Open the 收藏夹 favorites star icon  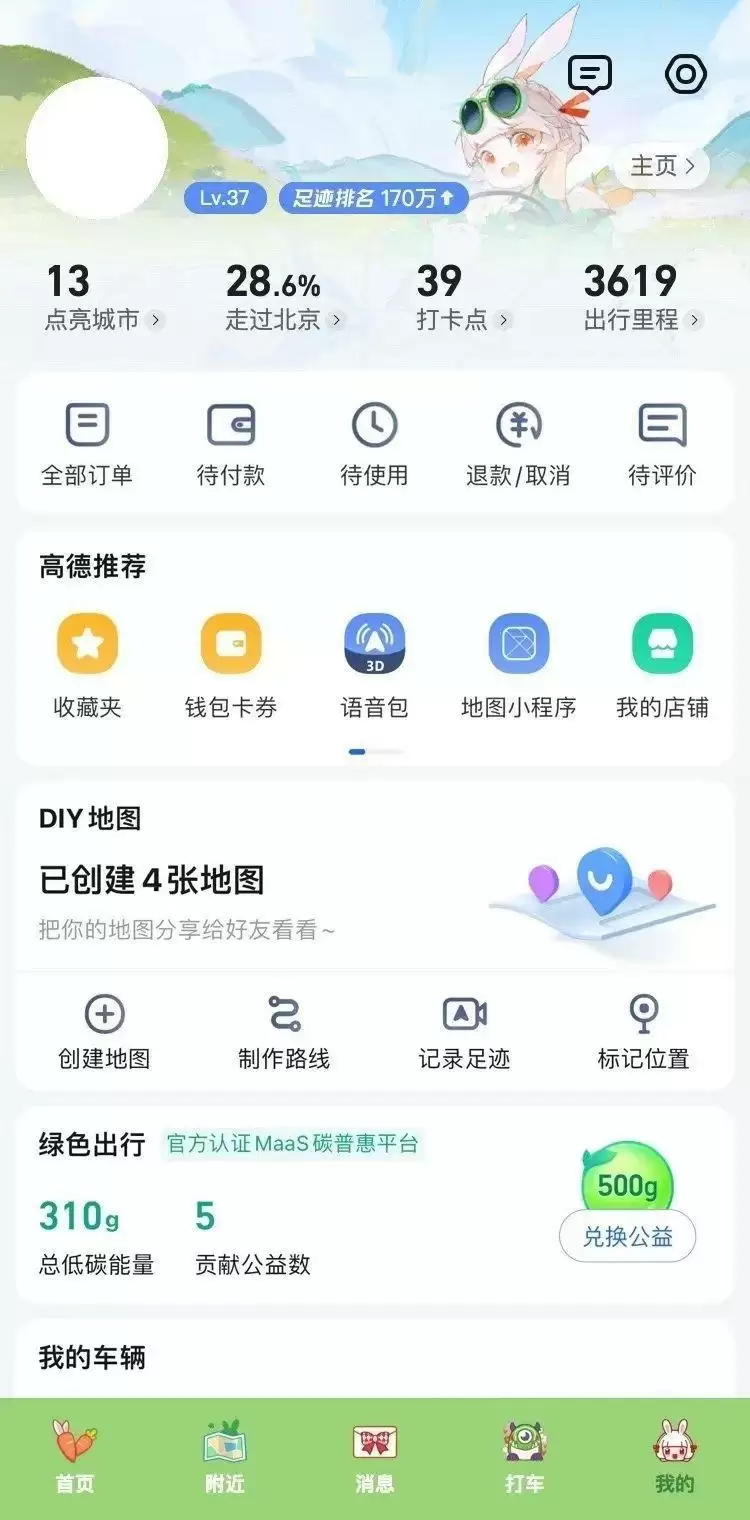click(x=88, y=645)
